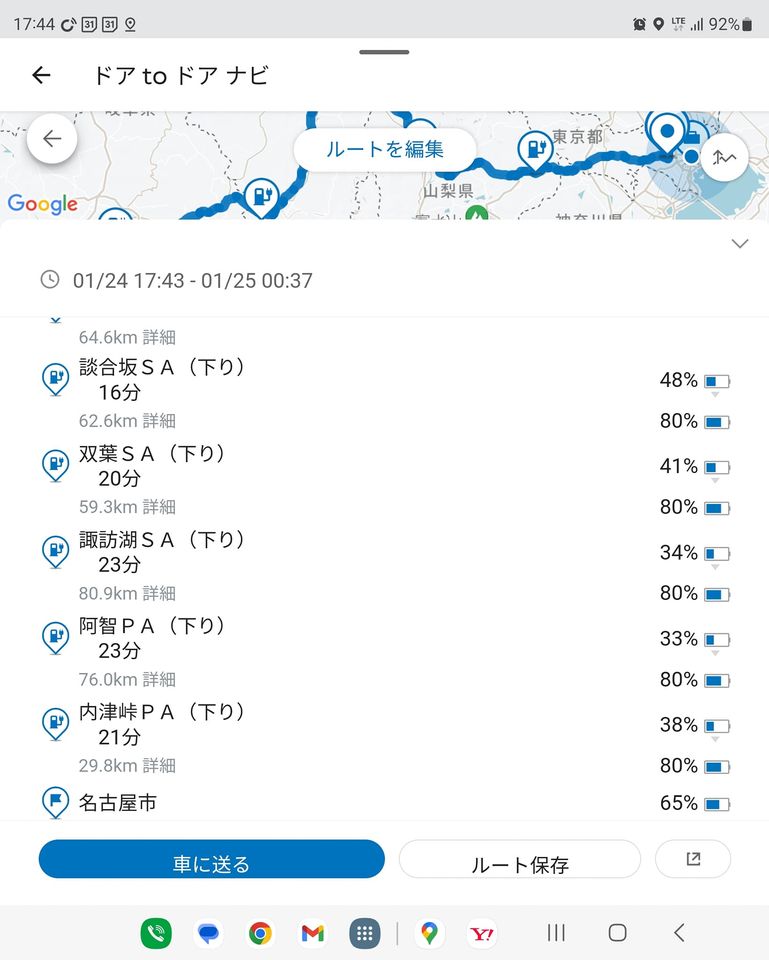Send the route with 車に送る
The width and height of the screenshot is (769, 960).
tap(211, 860)
